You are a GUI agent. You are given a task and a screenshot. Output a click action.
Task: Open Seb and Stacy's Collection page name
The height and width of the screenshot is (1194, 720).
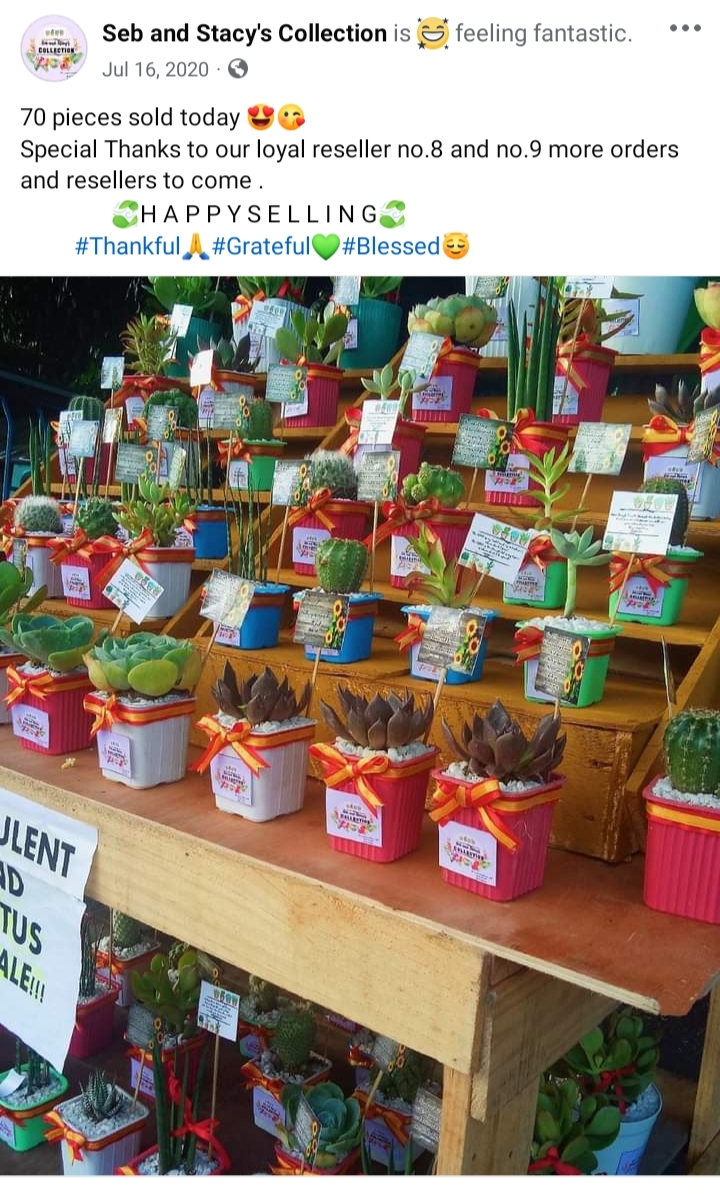coord(244,33)
